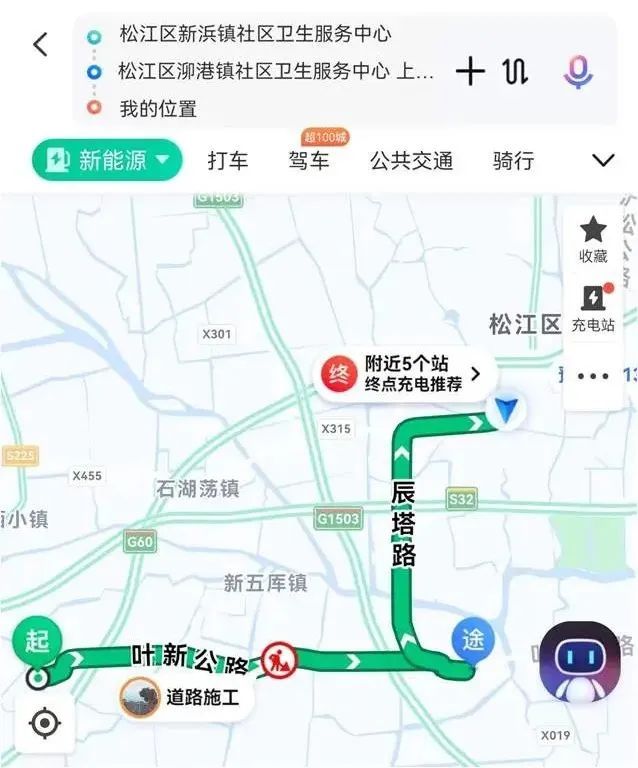Image resolution: width=638 pixels, height=768 pixels.
Task: Go back using the top-left arrow
Action: (x=41, y=45)
